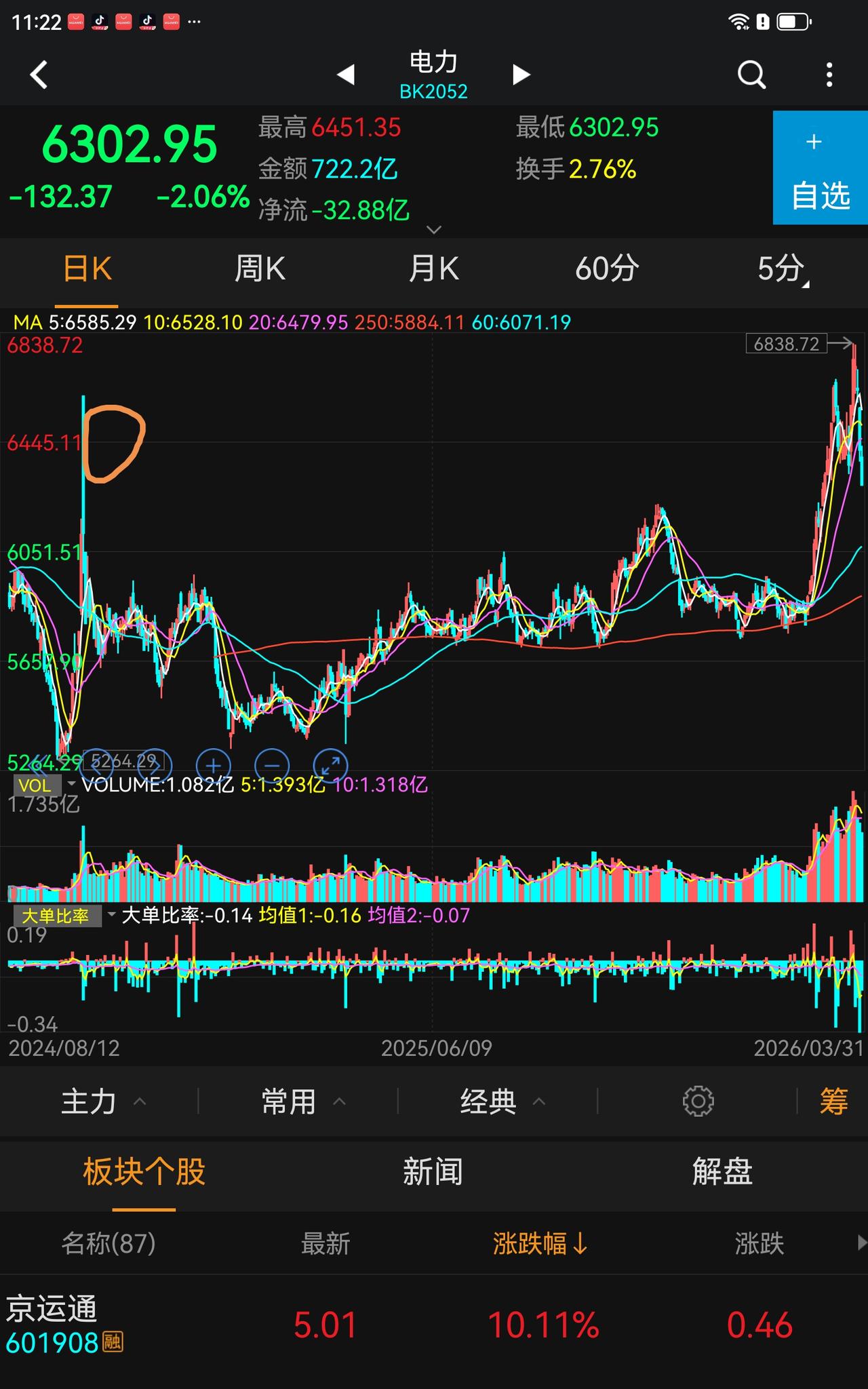Expand the quote details chevron below 净流
This screenshot has width=868, height=1389.
[x=434, y=230]
